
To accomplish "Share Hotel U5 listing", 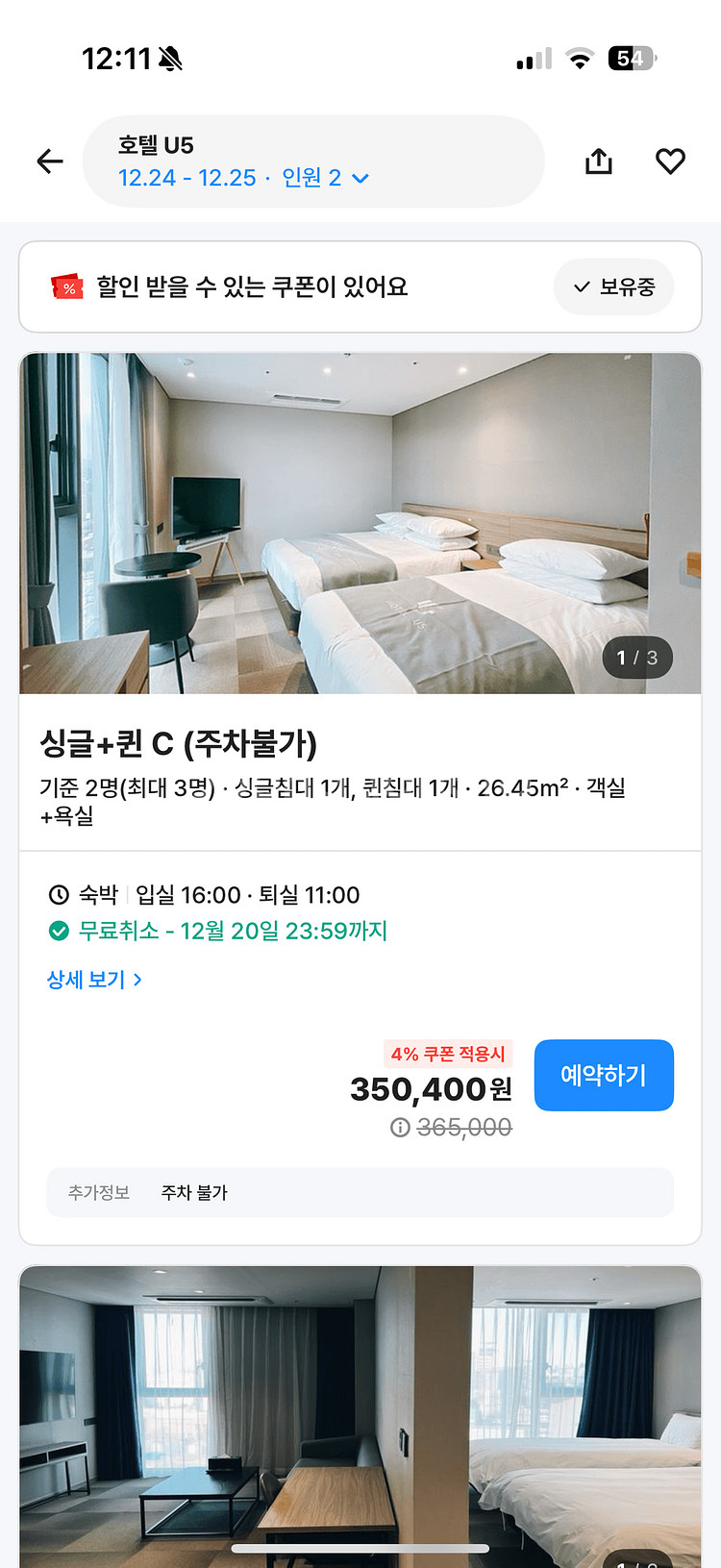I will [598, 162].
